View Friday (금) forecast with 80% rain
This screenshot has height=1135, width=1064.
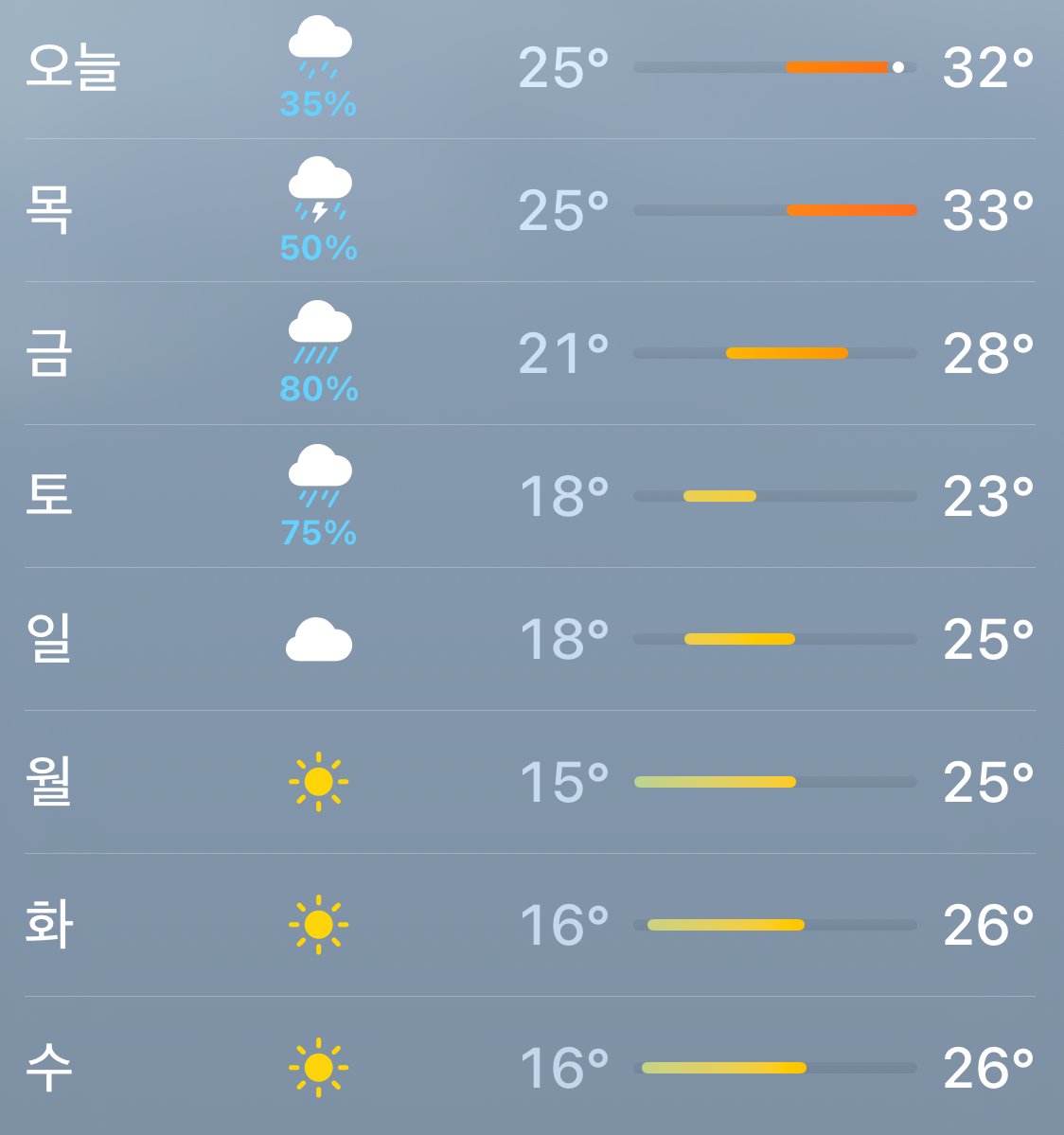pyautogui.click(x=530, y=353)
